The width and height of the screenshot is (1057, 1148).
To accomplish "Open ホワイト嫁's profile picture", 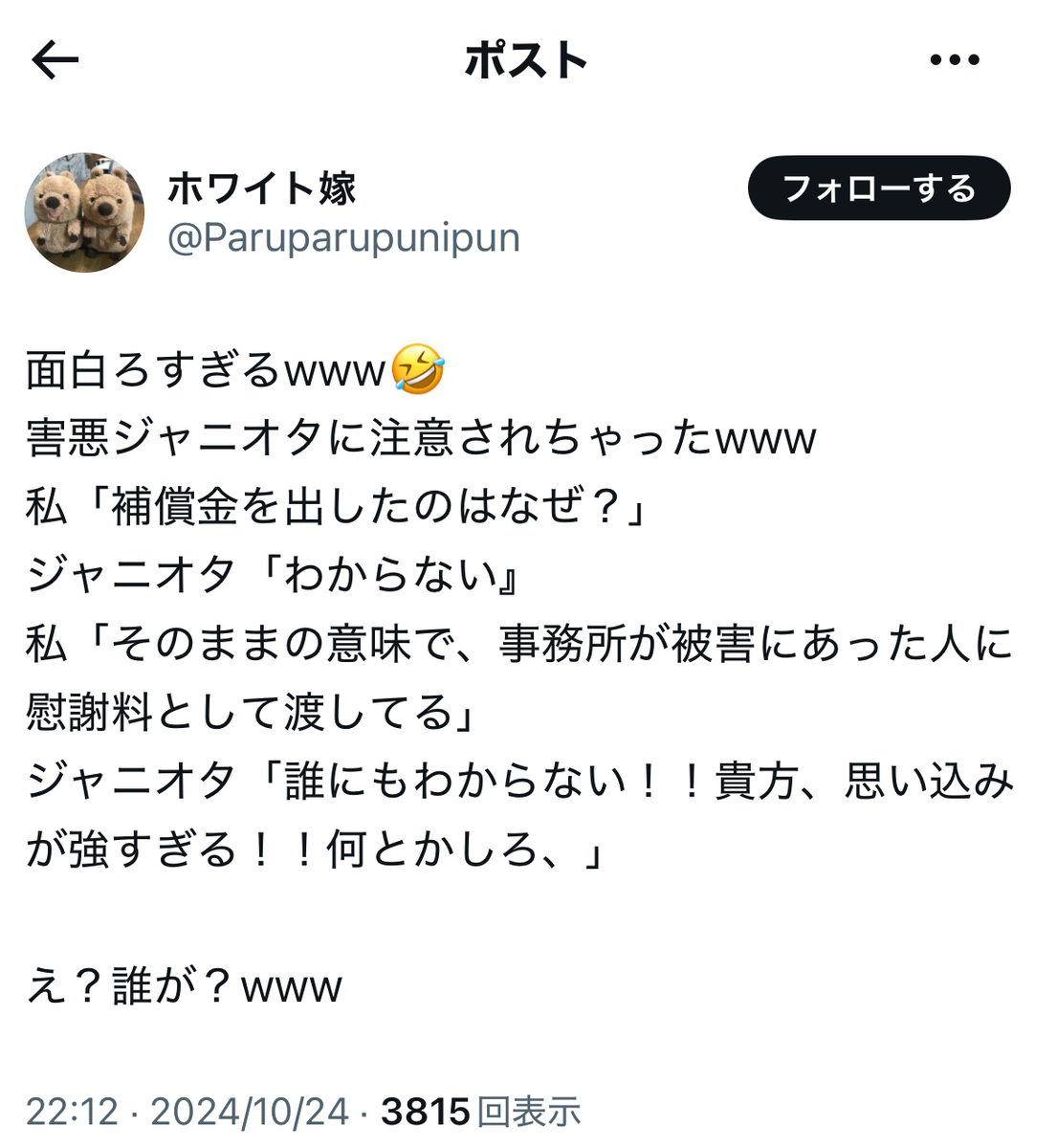I will tap(84, 212).
